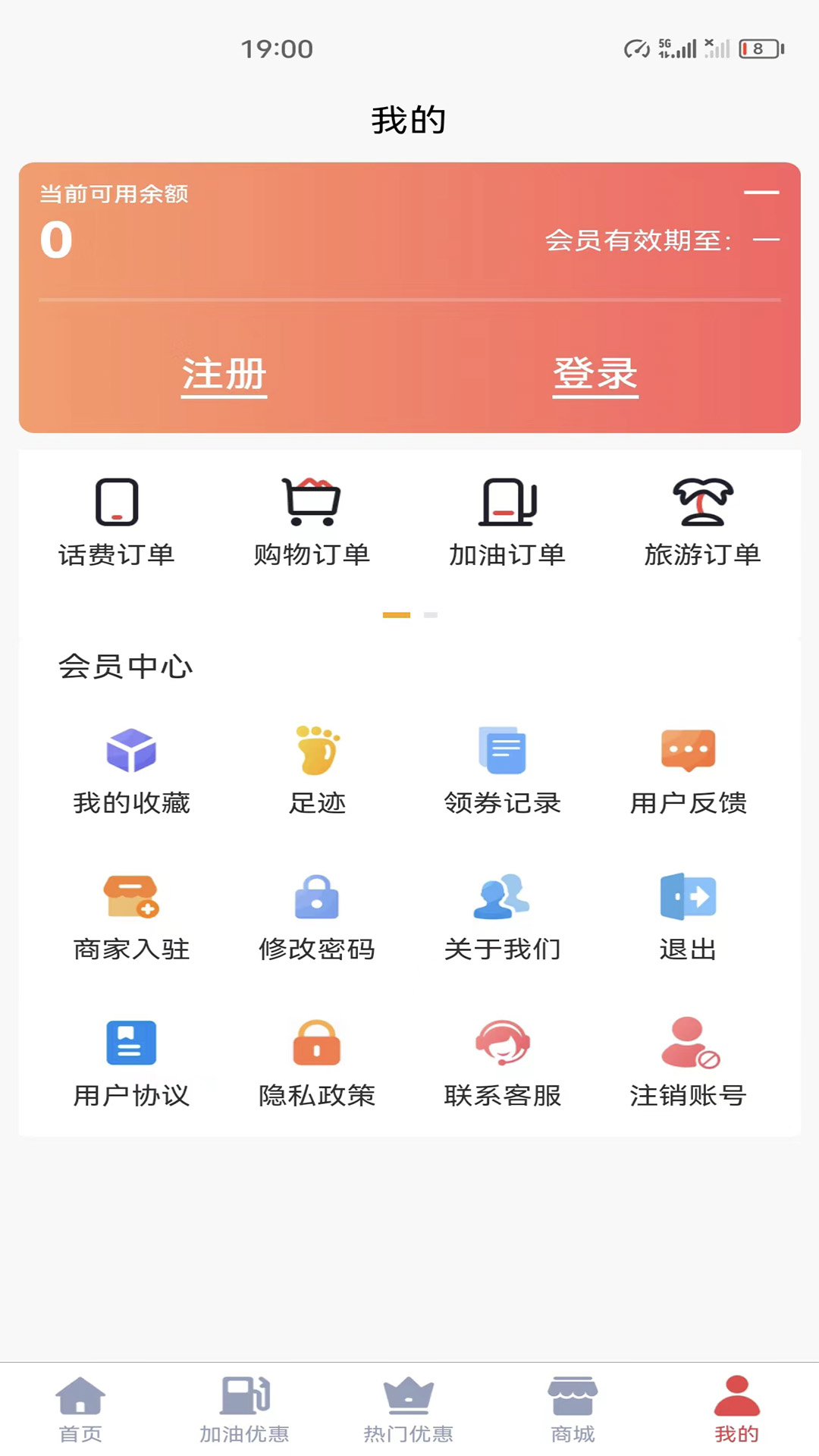Screen dimensions: 819x1456
Task: Open 商家入驻 merchant onboarding
Action: tap(131, 916)
